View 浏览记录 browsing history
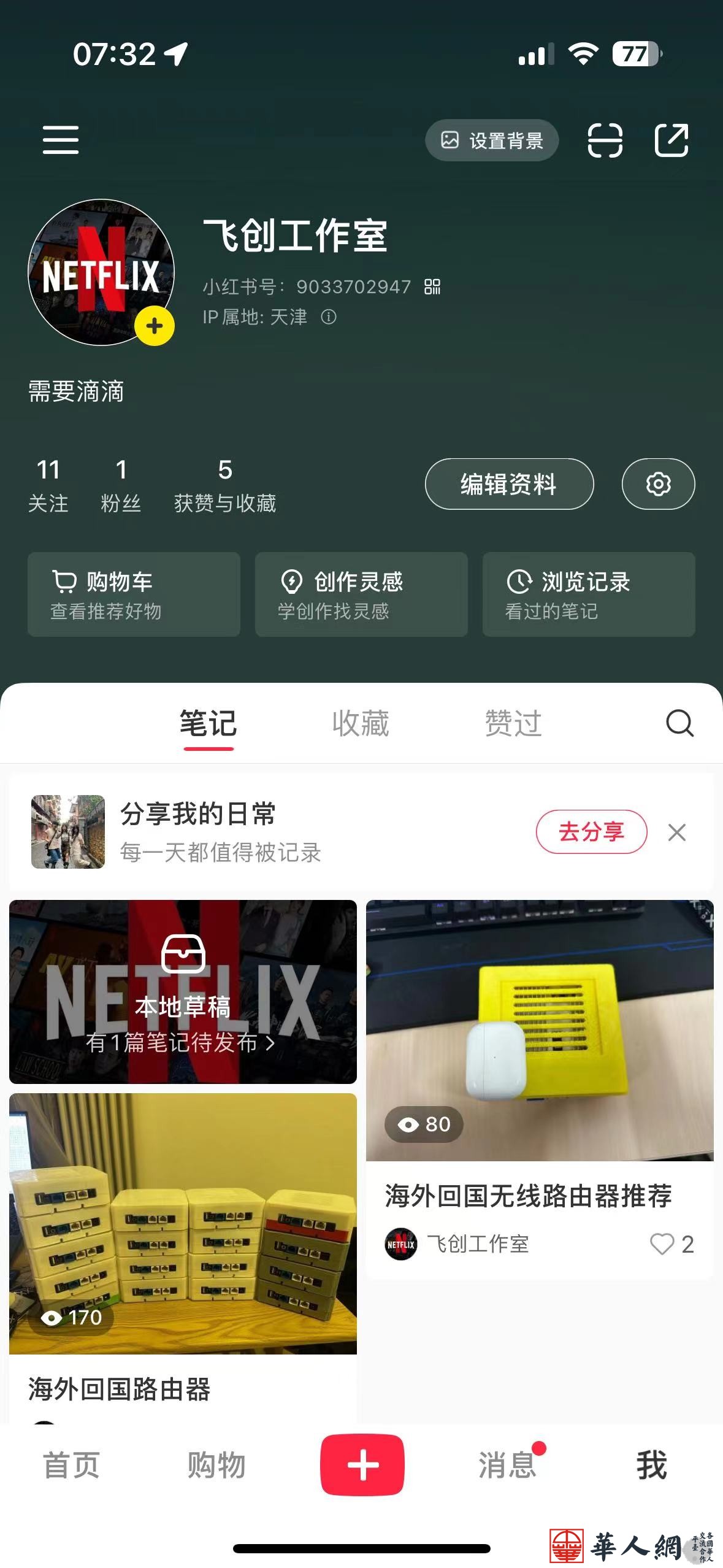This screenshot has width=723, height=1568. tap(589, 594)
